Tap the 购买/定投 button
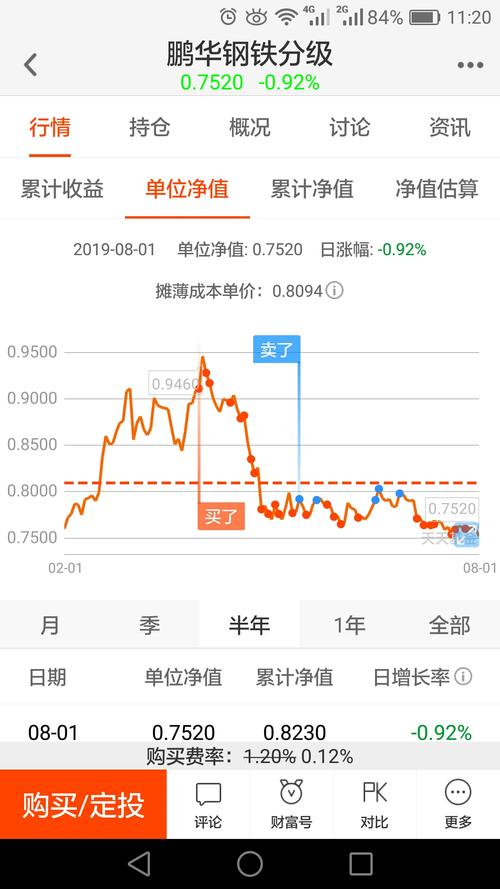Viewport: 500px width, 889px height. (x=83, y=804)
